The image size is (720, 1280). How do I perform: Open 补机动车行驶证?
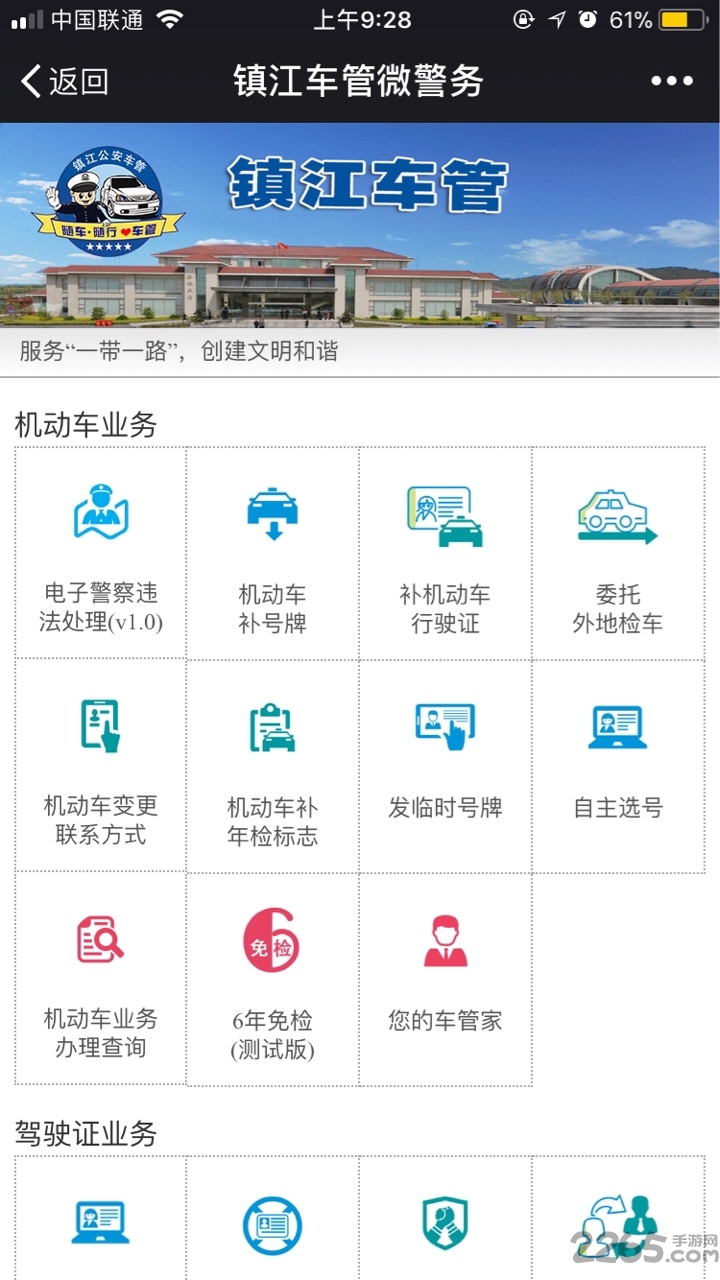[445, 554]
